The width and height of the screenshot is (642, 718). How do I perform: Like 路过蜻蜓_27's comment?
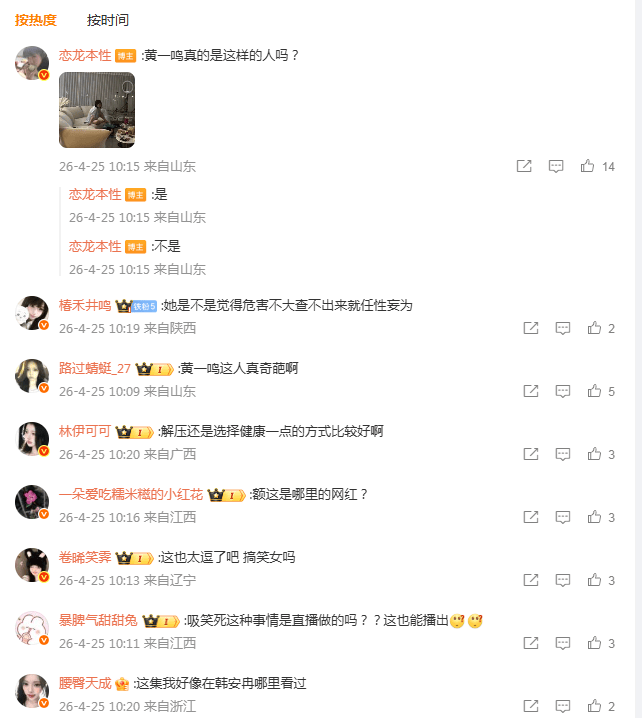[594, 391]
